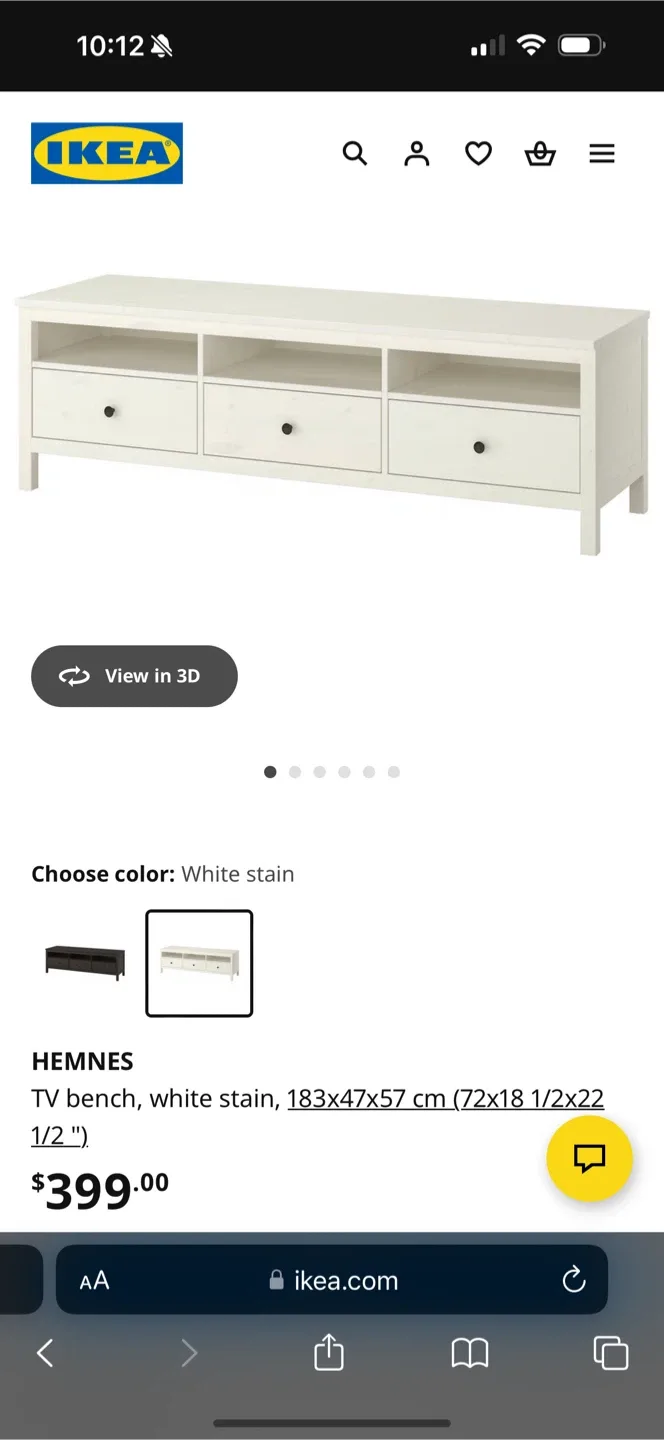Share this page
This screenshot has width=664, height=1440.
(329, 1353)
